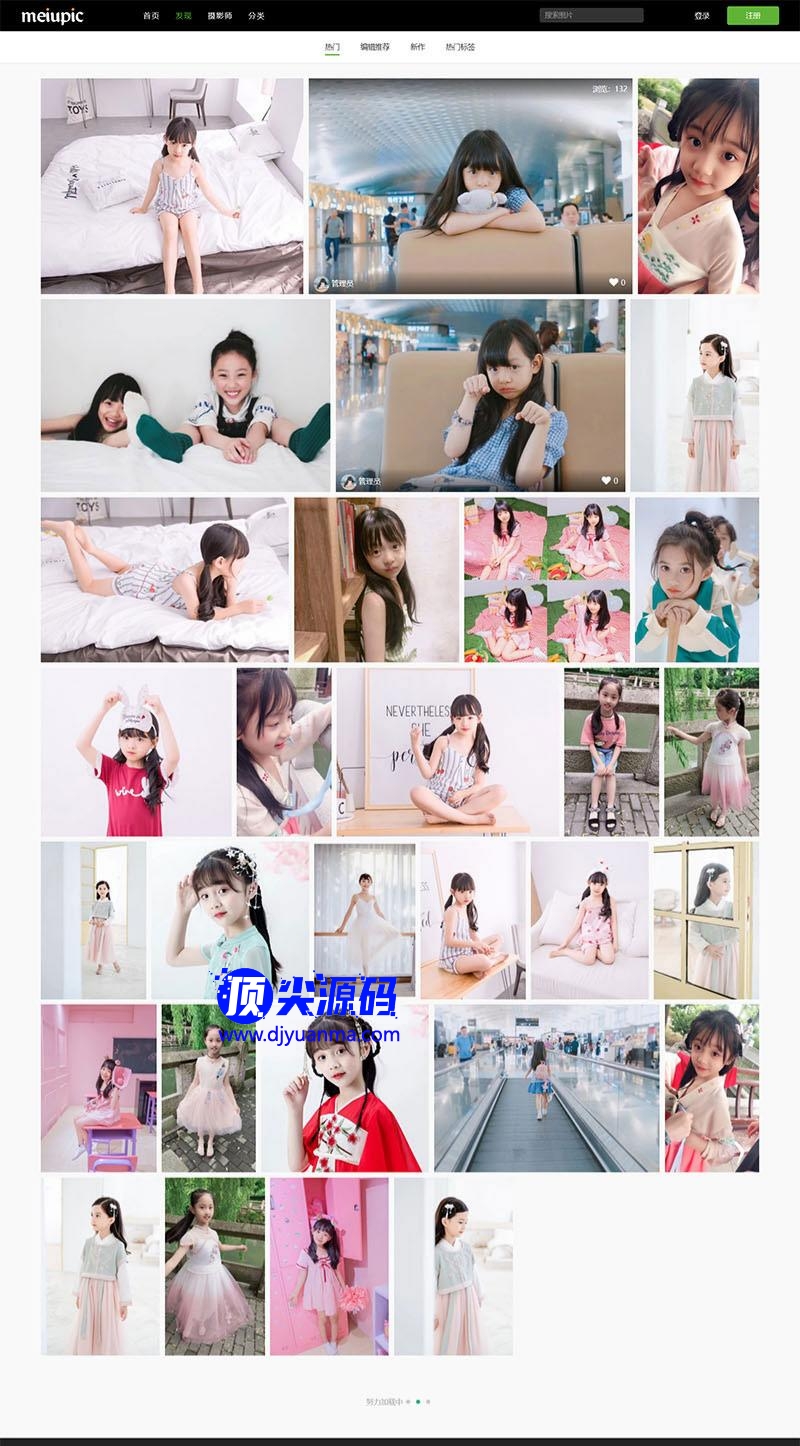Open the 首页 home nav item
Image resolution: width=800 pixels, height=1446 pixels.
point(151,16)
